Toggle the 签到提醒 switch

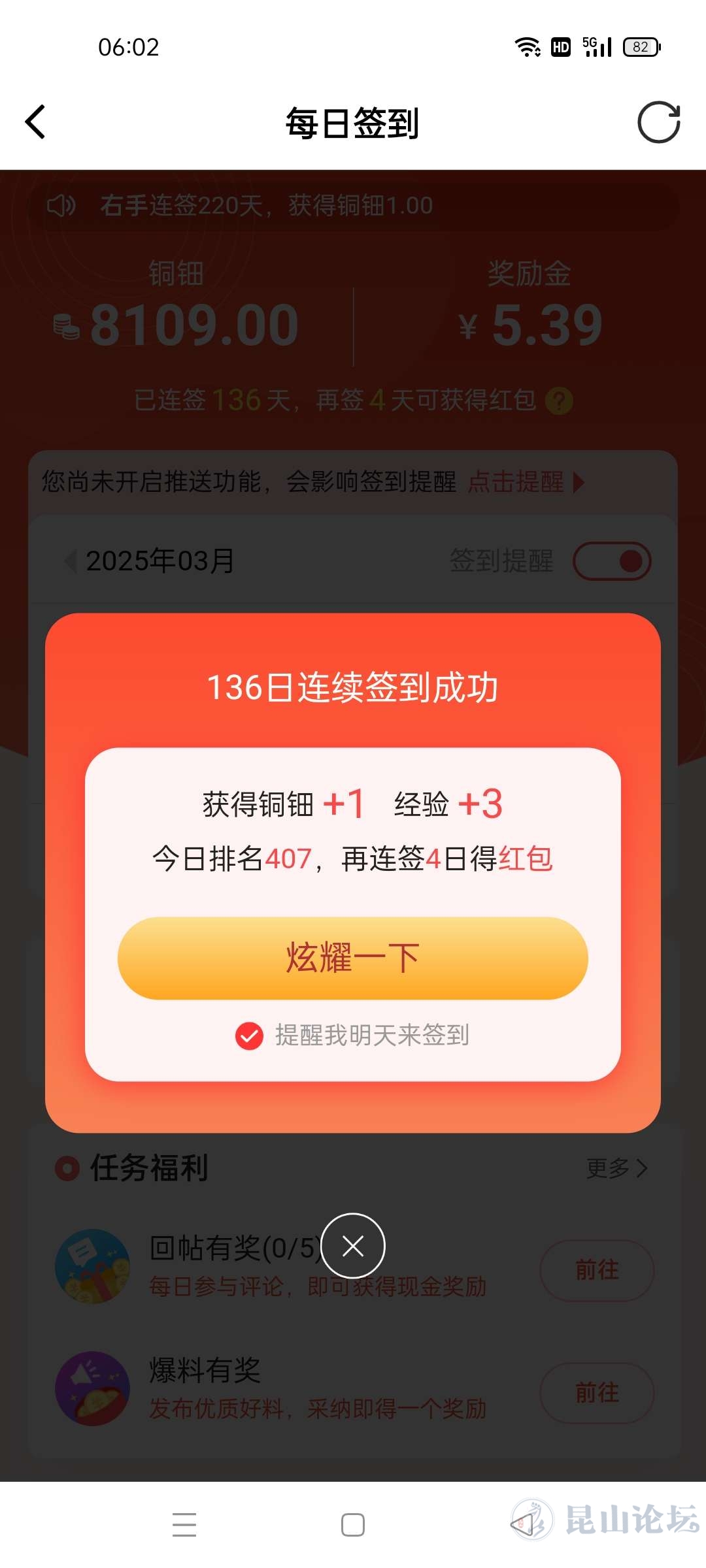(x=612, y=561)
